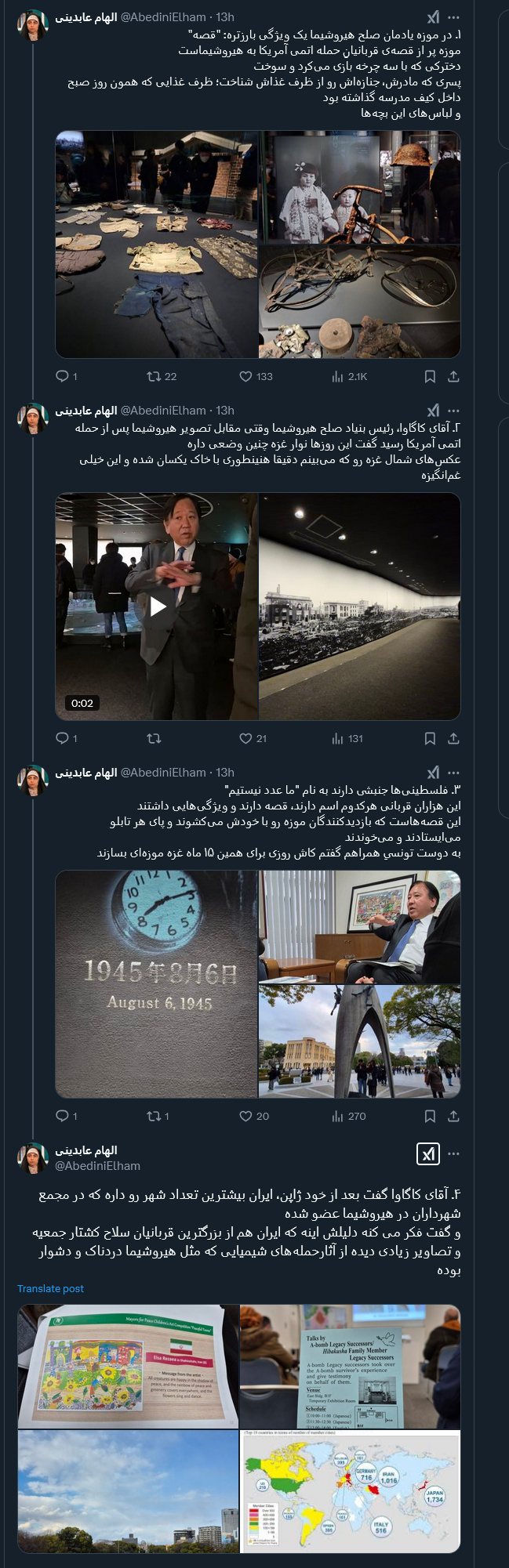Open overflow menu on the first post

(x=453, y=17)
